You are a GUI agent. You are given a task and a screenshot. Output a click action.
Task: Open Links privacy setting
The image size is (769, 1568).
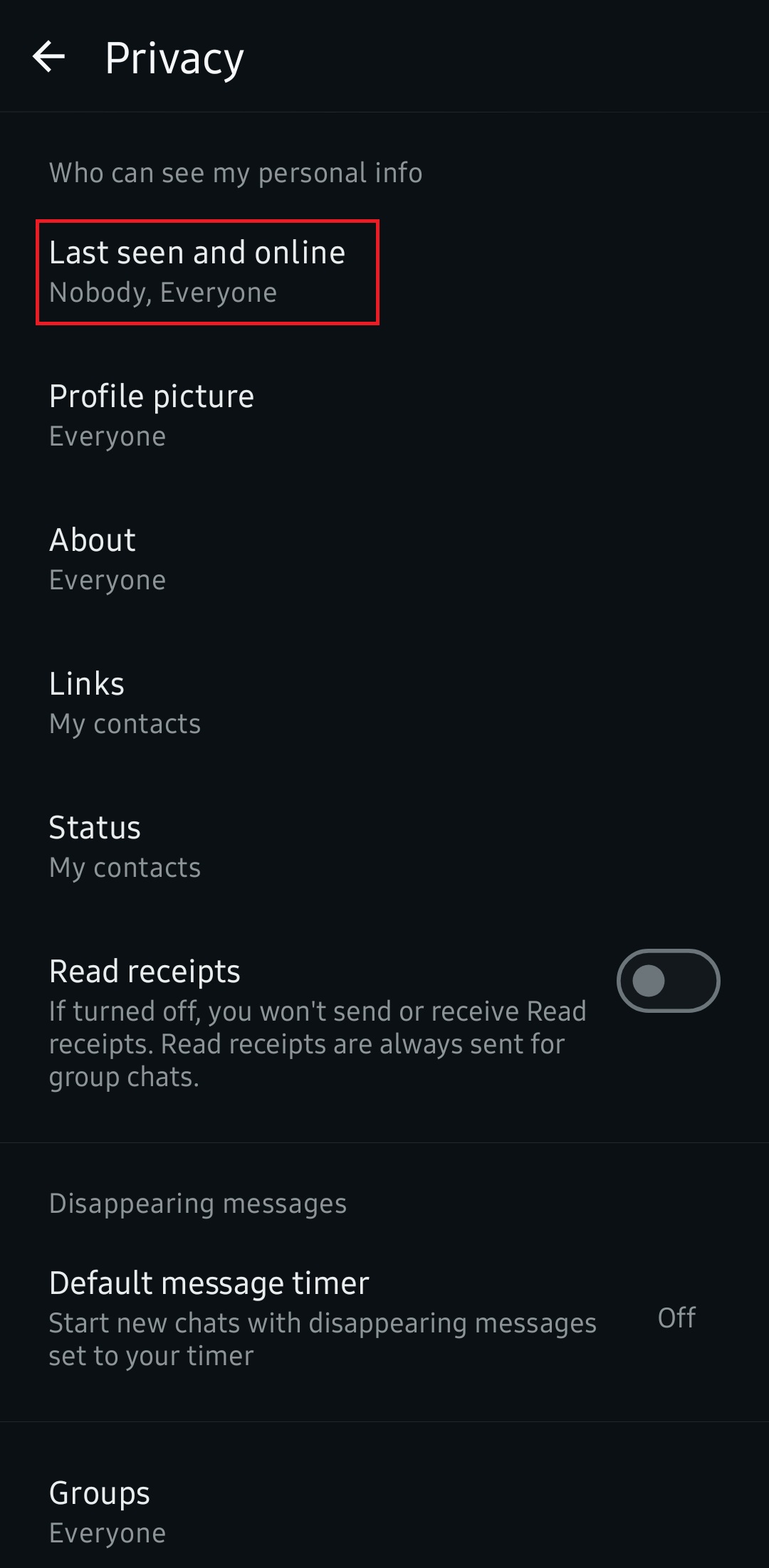125,703
